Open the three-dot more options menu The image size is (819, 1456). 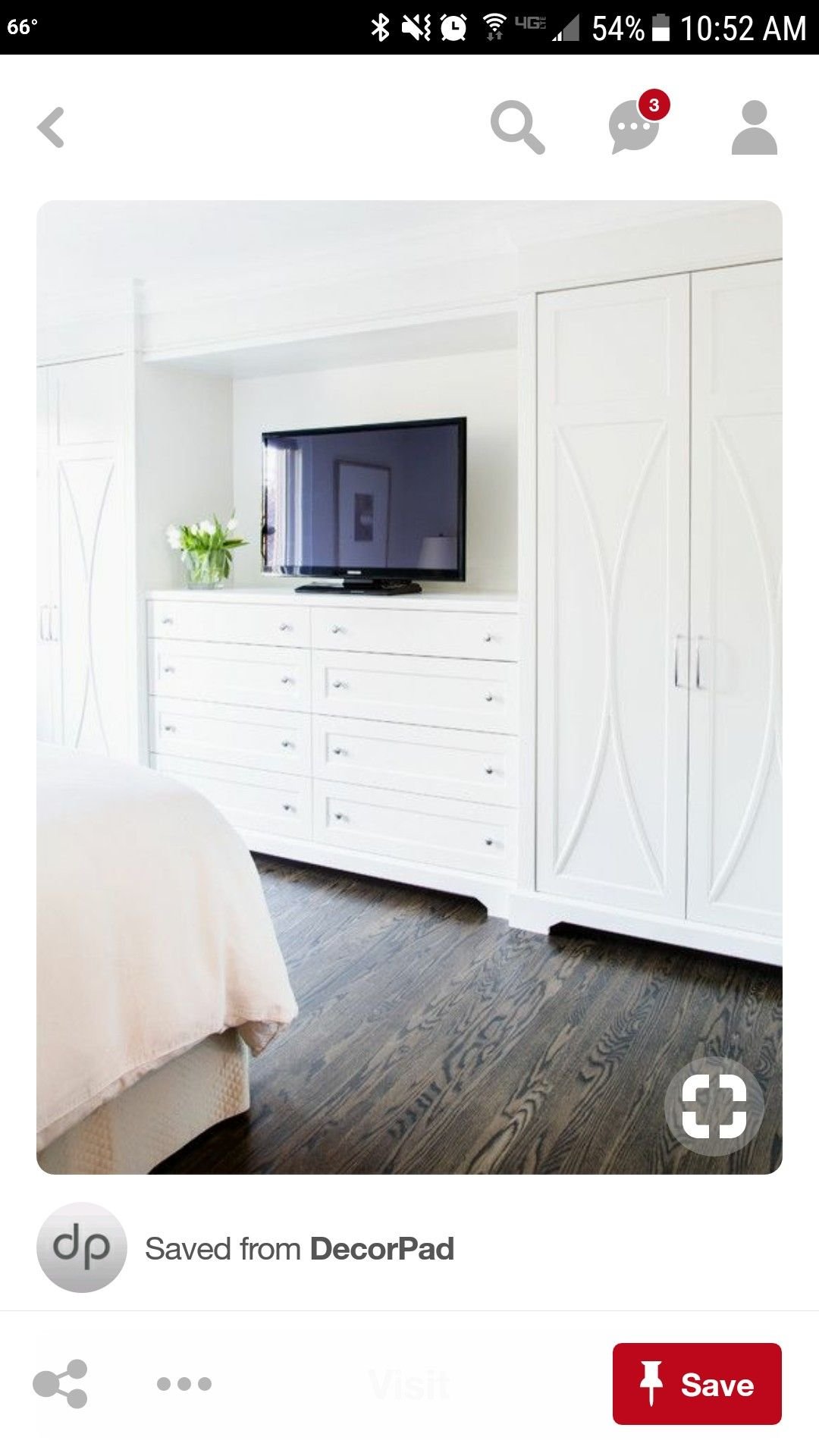coord(184,1384)
